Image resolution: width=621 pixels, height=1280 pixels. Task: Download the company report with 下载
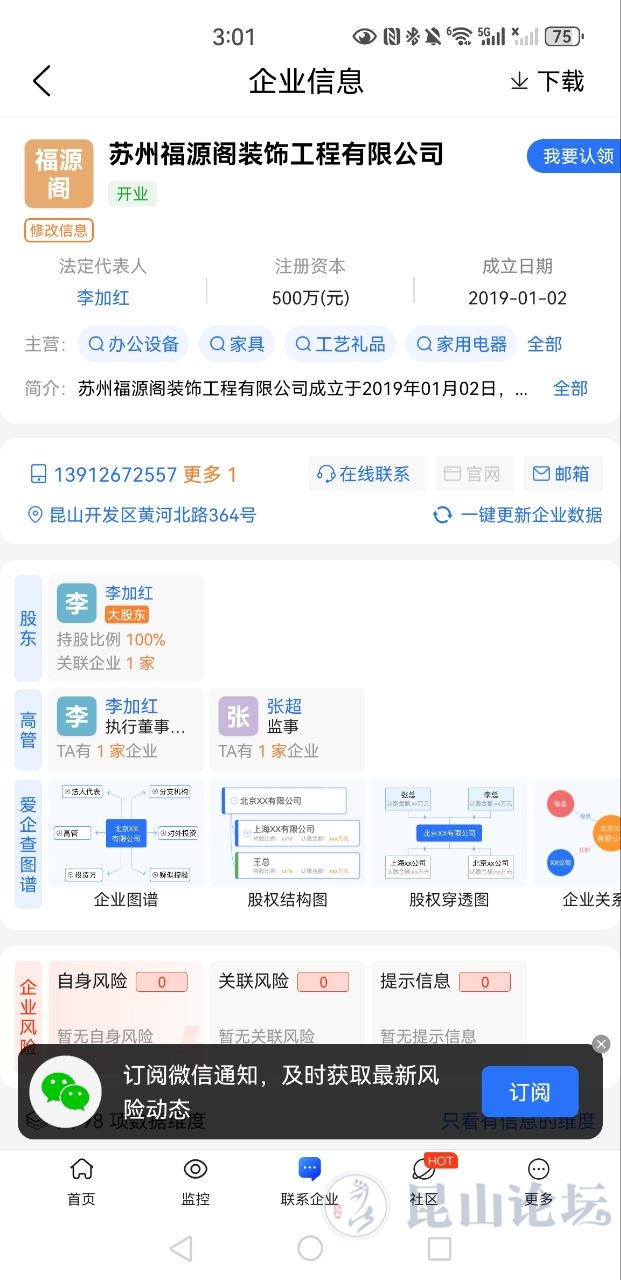pos(547,81)
